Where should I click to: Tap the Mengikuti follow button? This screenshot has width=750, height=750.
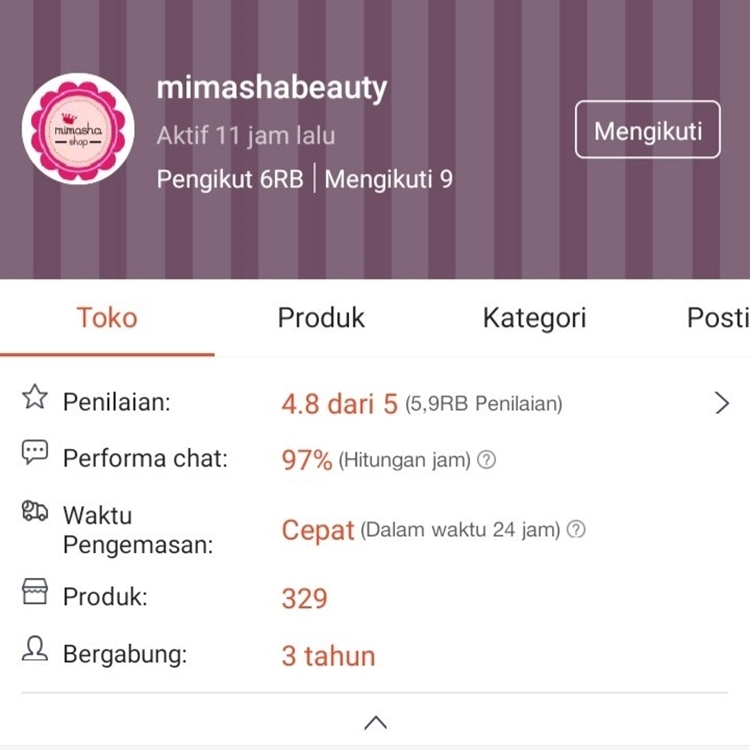(647, 130)
